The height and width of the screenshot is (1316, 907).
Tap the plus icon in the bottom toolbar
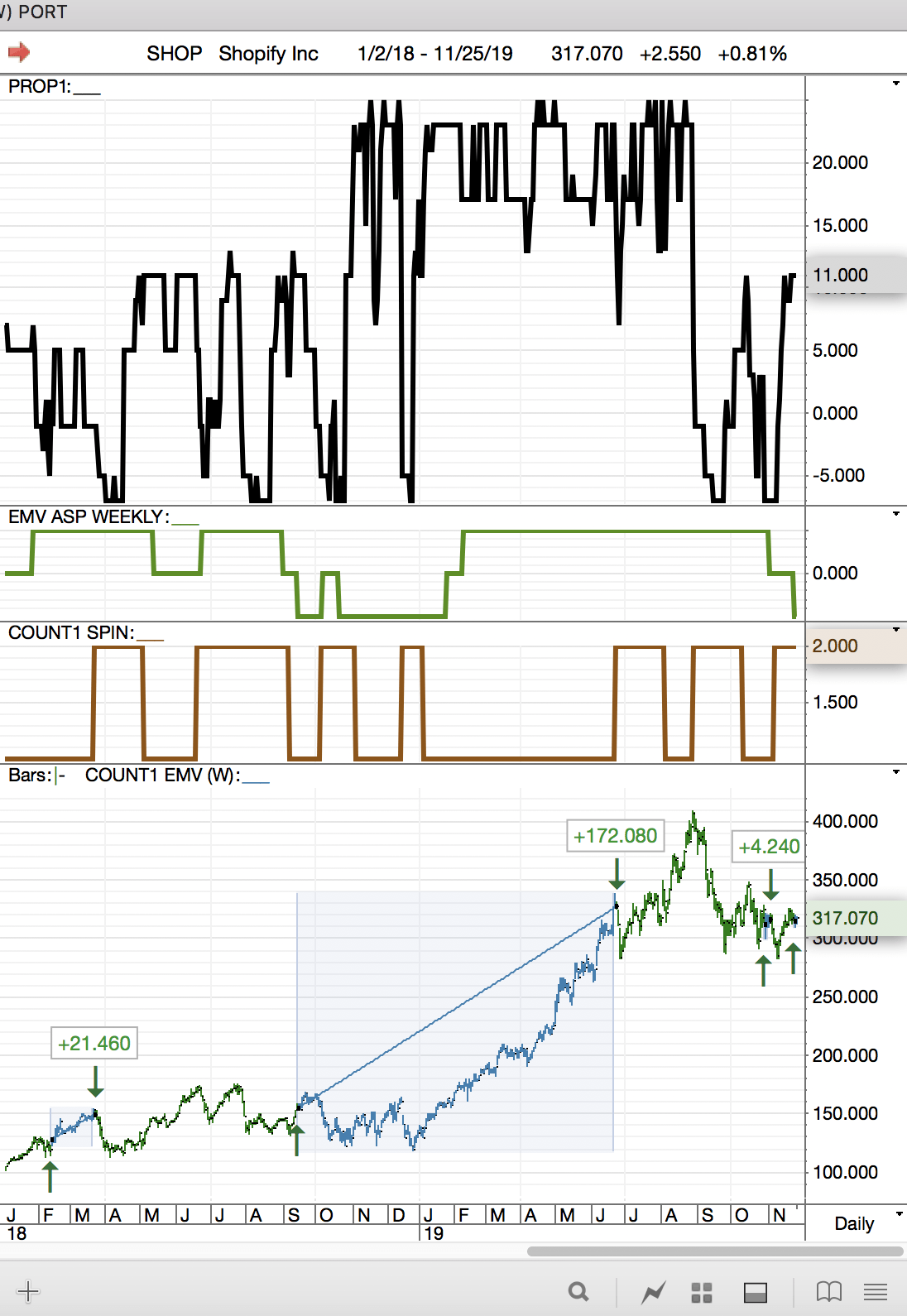[28, 1291]
